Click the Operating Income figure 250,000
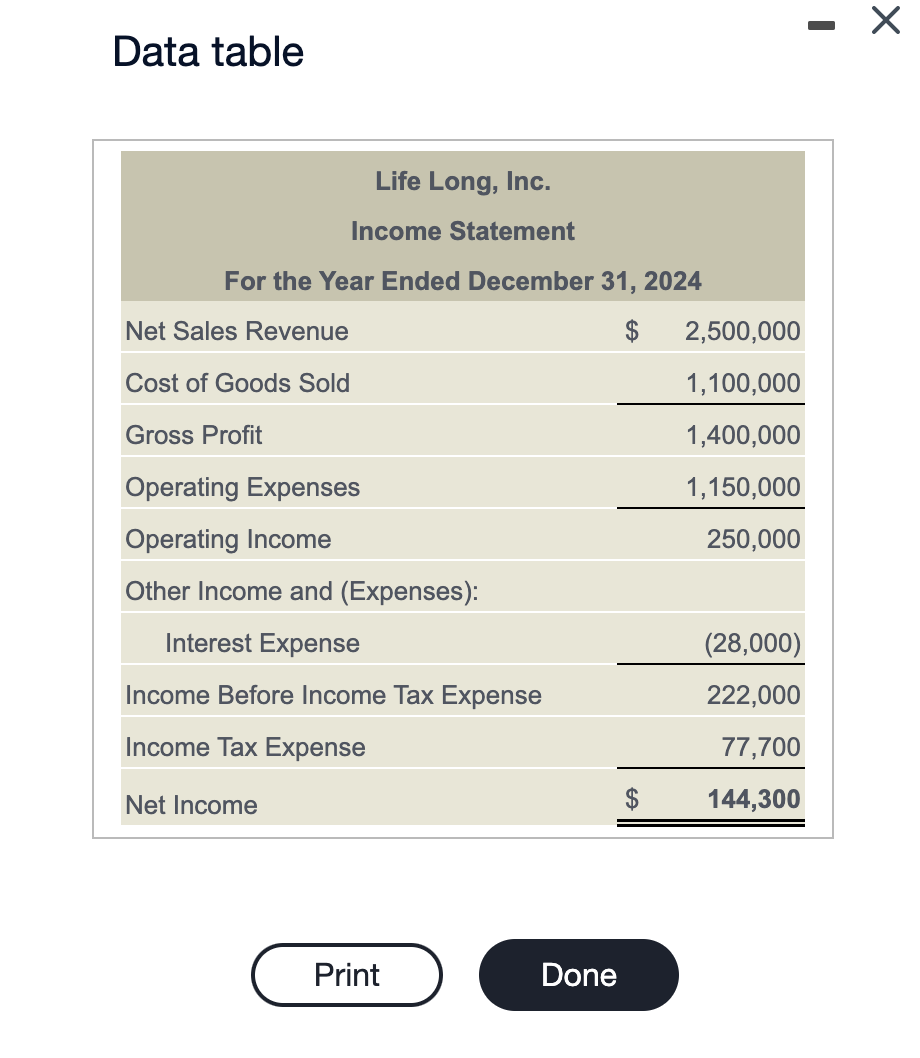The height and width of the screenshot is (1058, 920). pyautogui.click(x=762, y=539)
